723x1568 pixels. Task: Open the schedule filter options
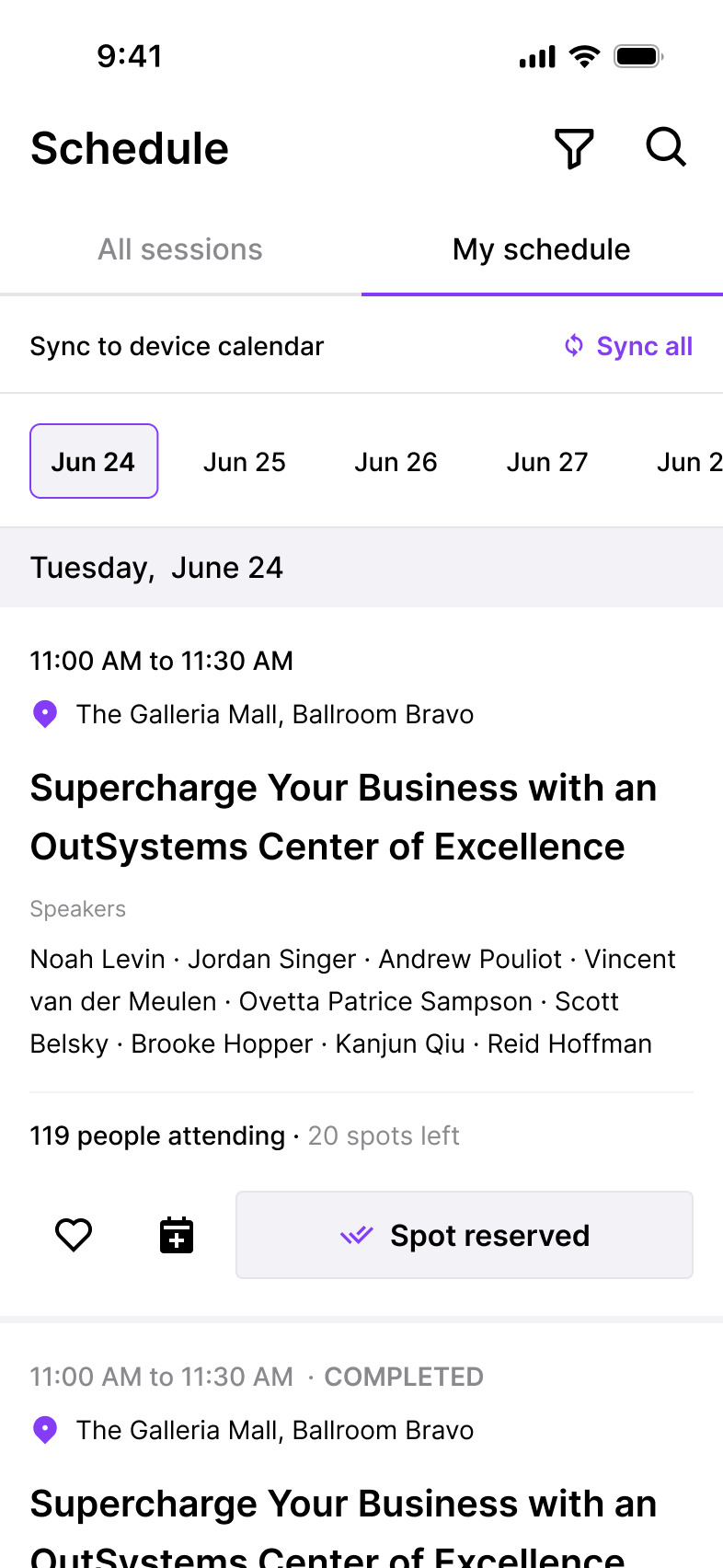(574, 148)
